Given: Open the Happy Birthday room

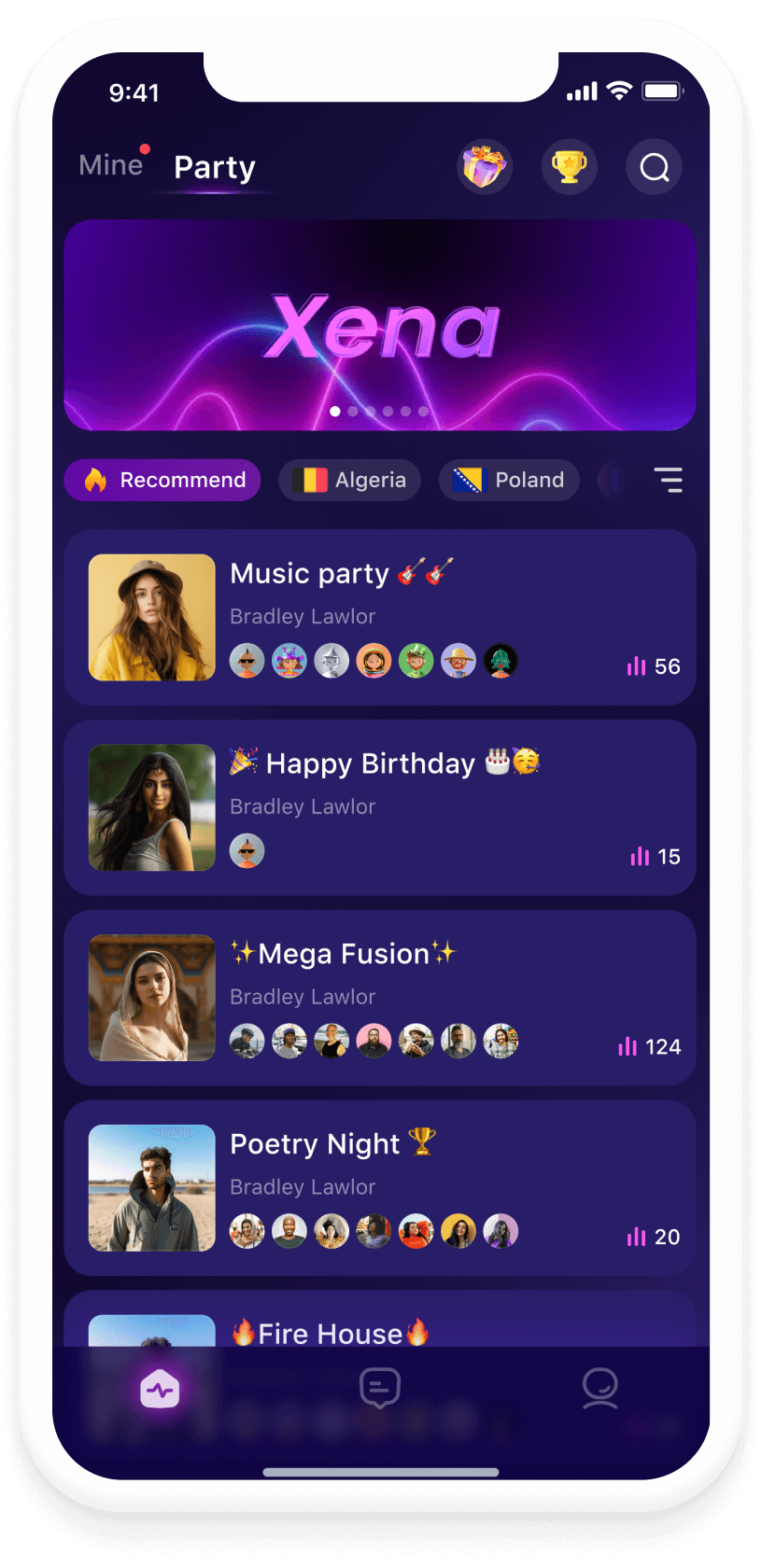Looking at the screenshot, I should 380,807.
